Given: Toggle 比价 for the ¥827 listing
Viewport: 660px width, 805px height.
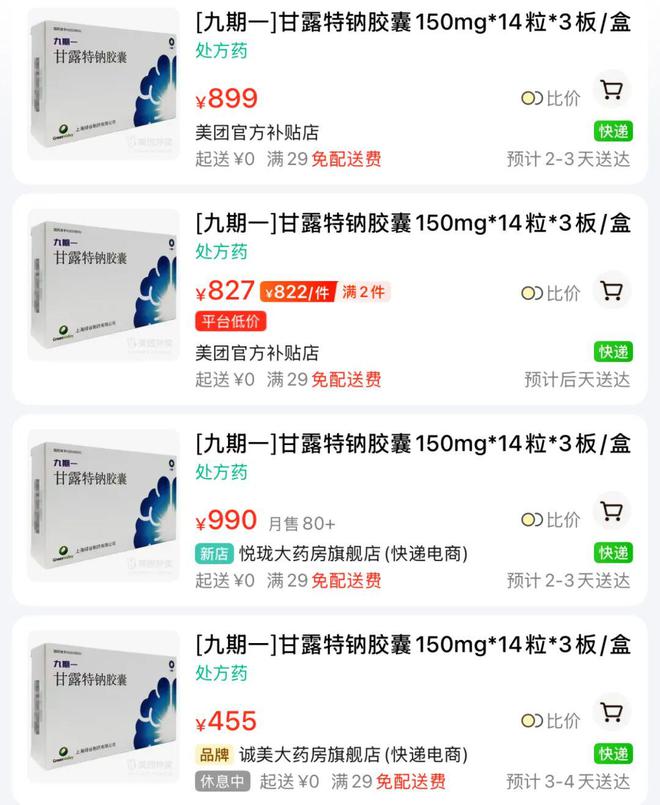Looking at the screenshot, I should (551, 293).
